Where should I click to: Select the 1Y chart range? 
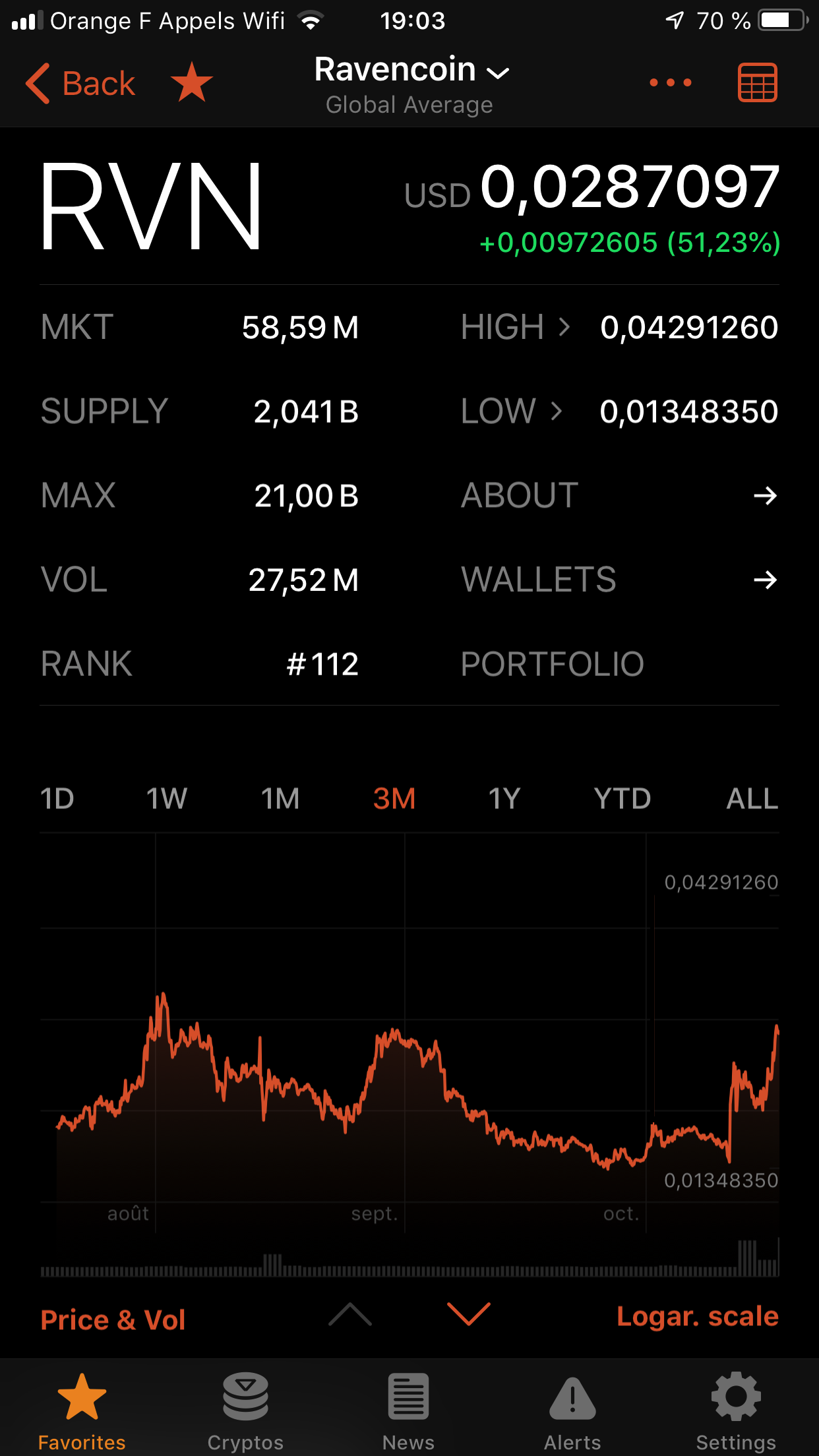pyautogui.click(x=504, y=799)
